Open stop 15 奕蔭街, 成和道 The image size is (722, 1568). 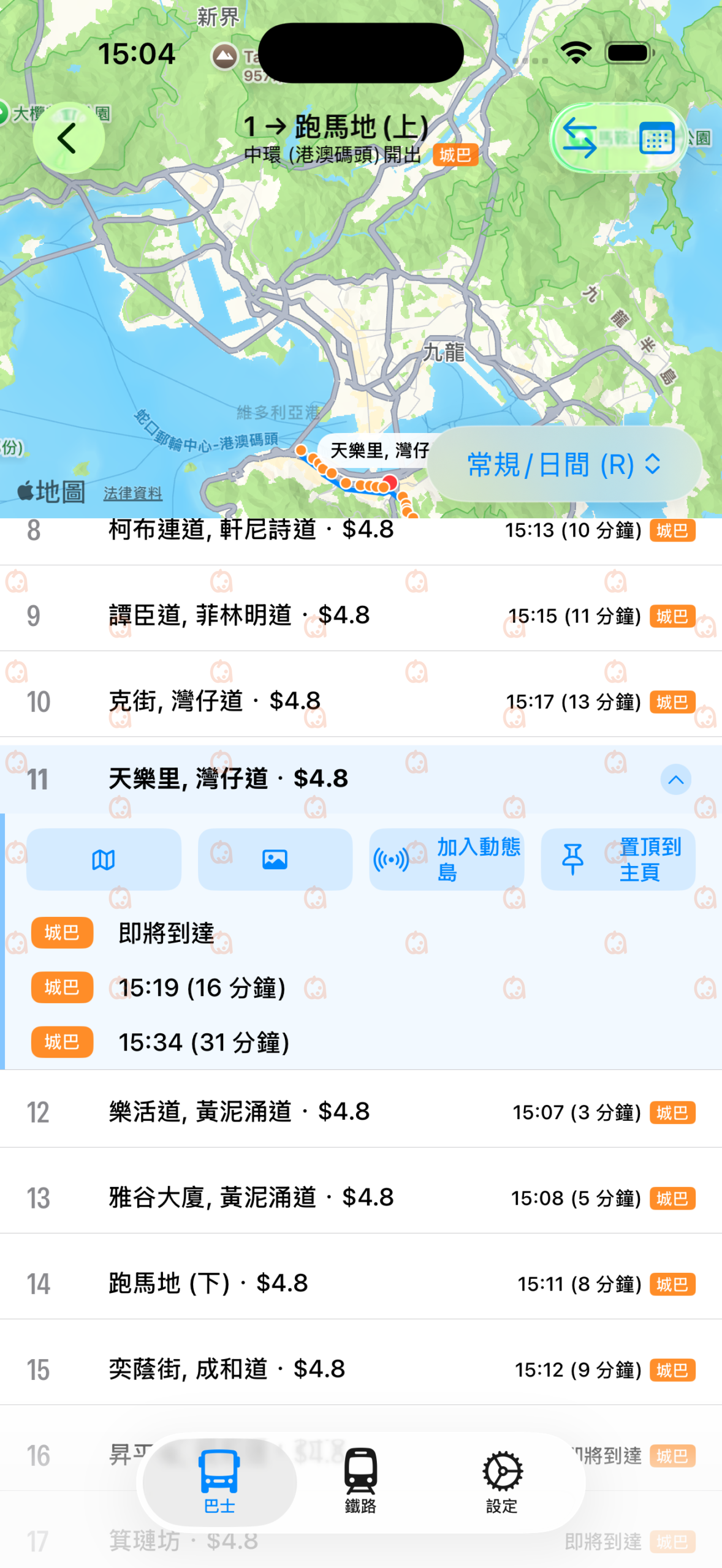click(x=360, y=1369)
